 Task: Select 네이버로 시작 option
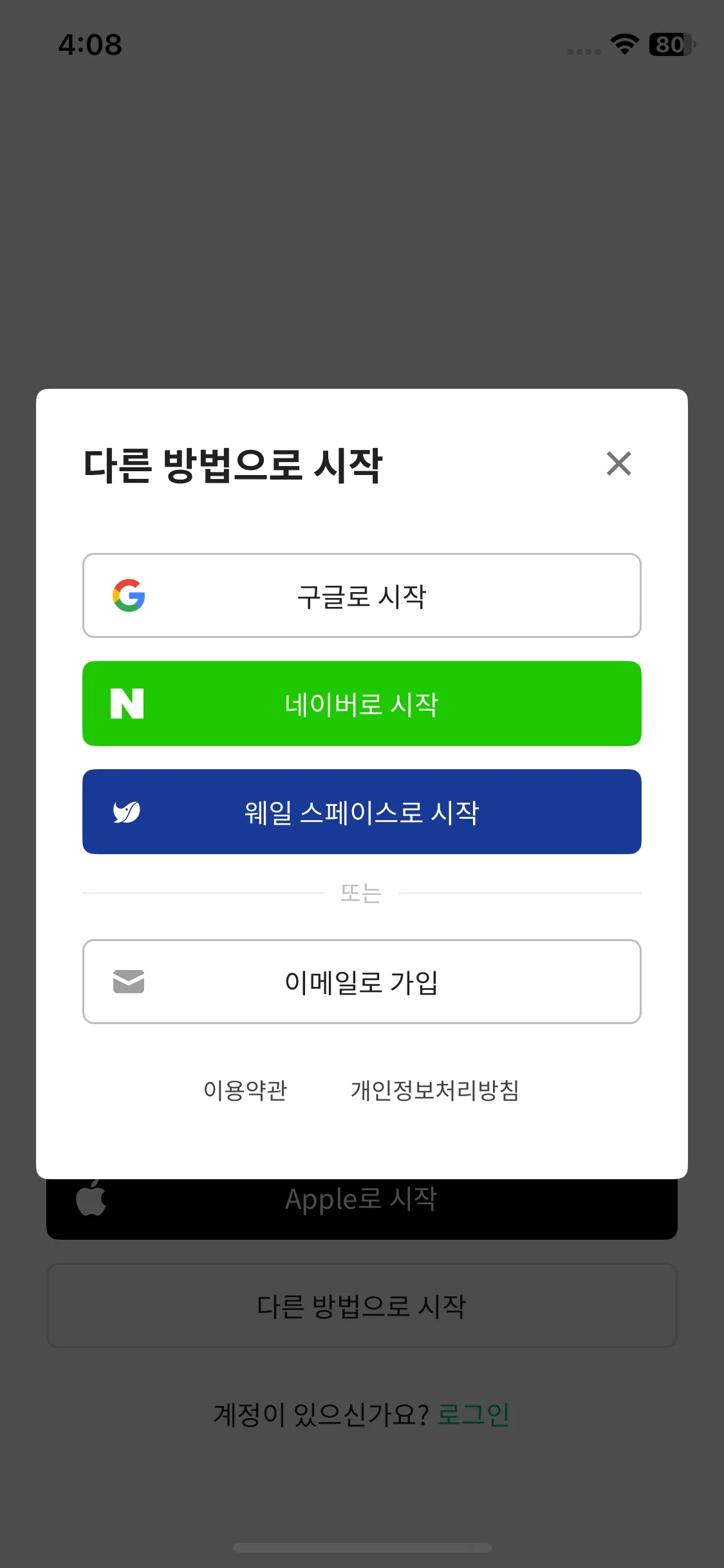[362, 704]
